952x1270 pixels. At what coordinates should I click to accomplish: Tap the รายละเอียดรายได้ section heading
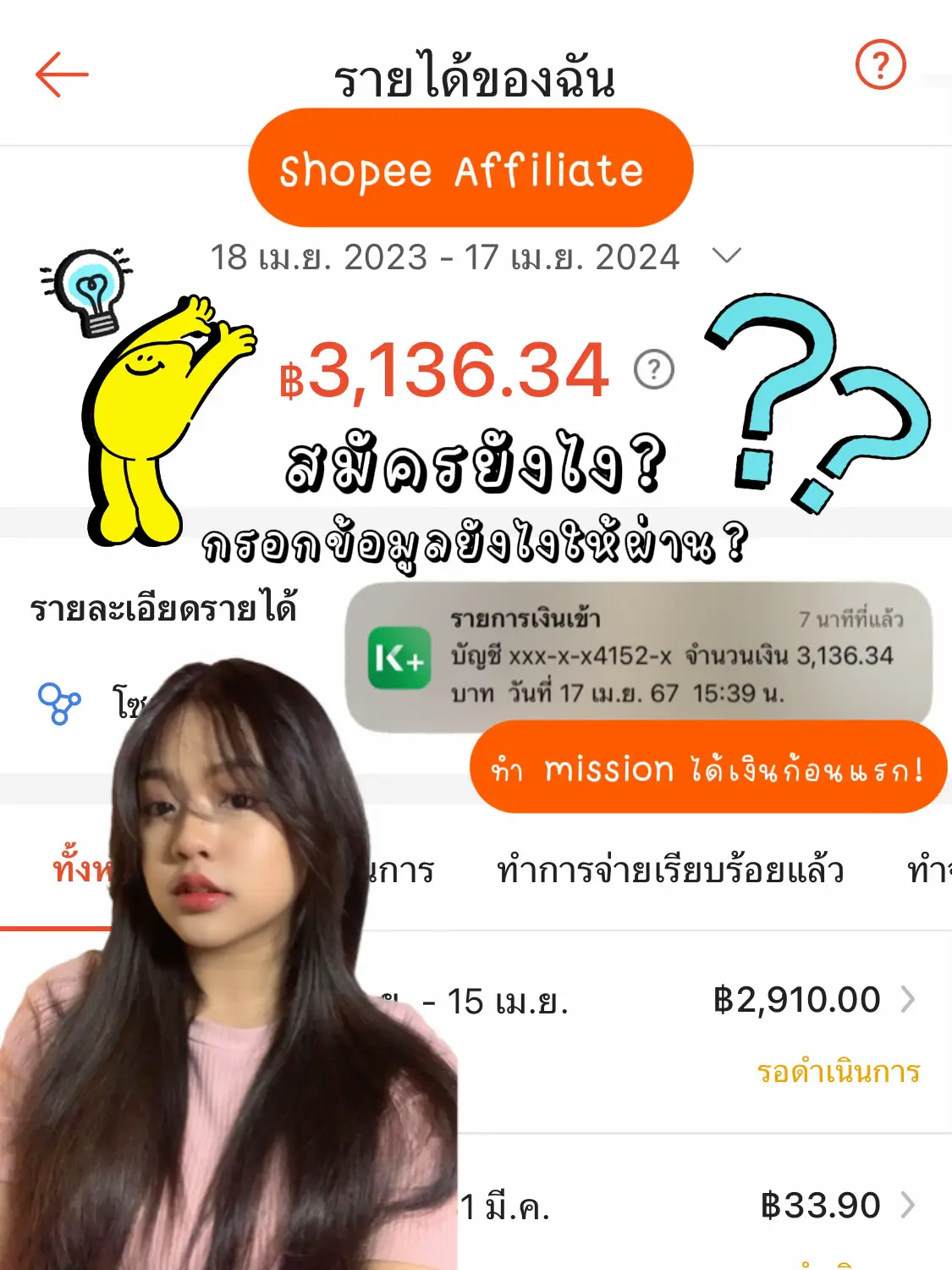[166, 611]
